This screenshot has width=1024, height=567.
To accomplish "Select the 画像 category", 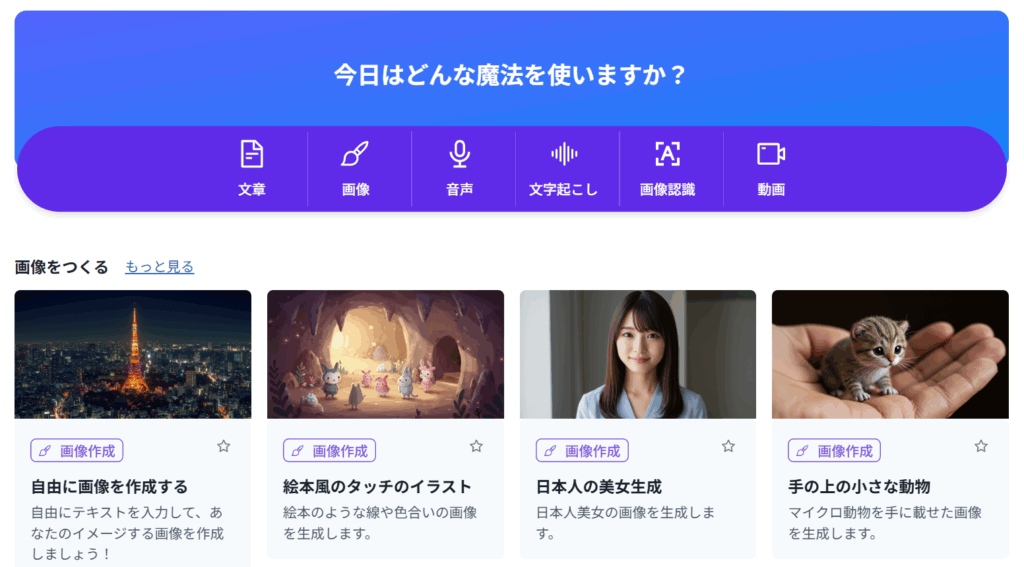I will tap(356, 168).
